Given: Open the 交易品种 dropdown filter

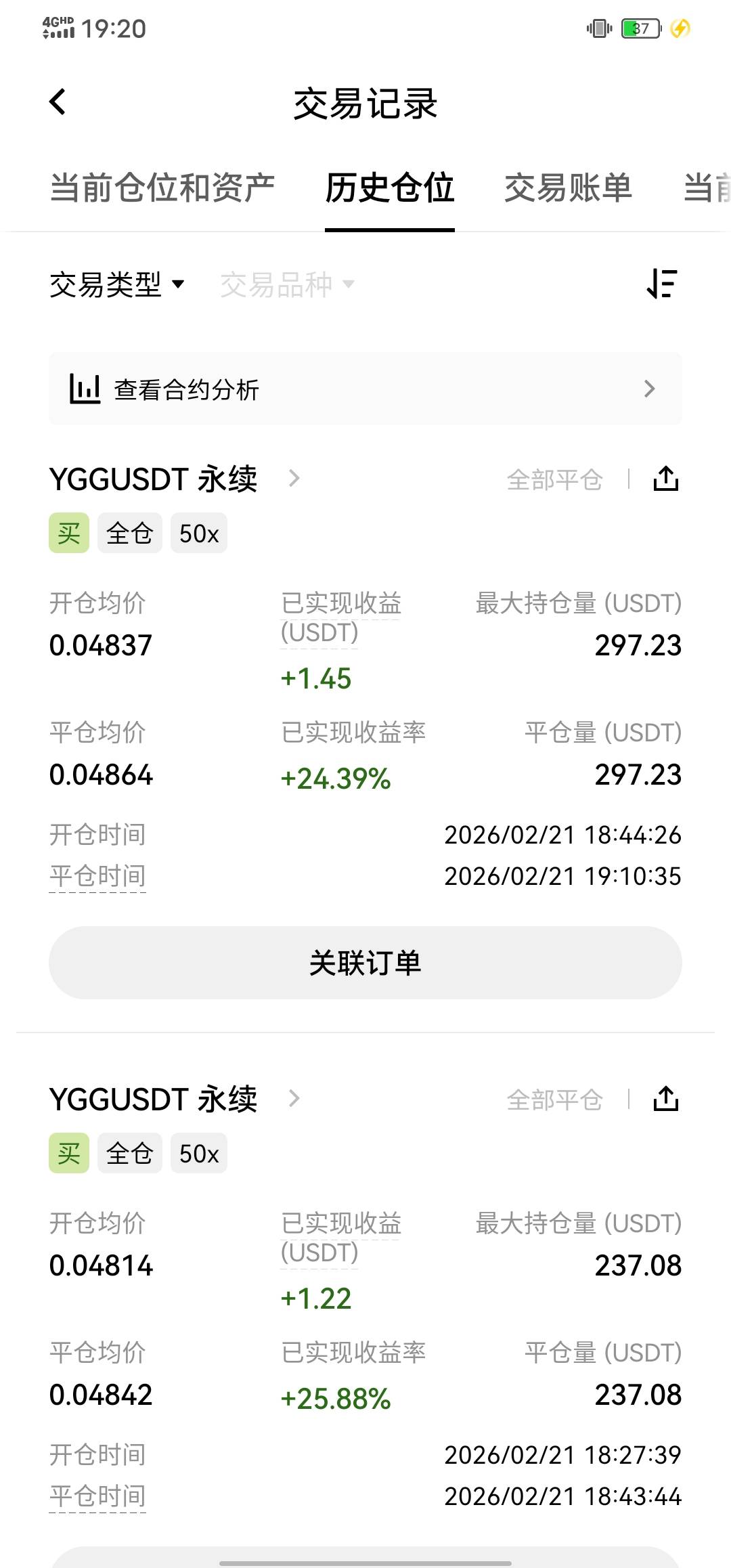Looking at the screenshot, I should pos(287,284).
